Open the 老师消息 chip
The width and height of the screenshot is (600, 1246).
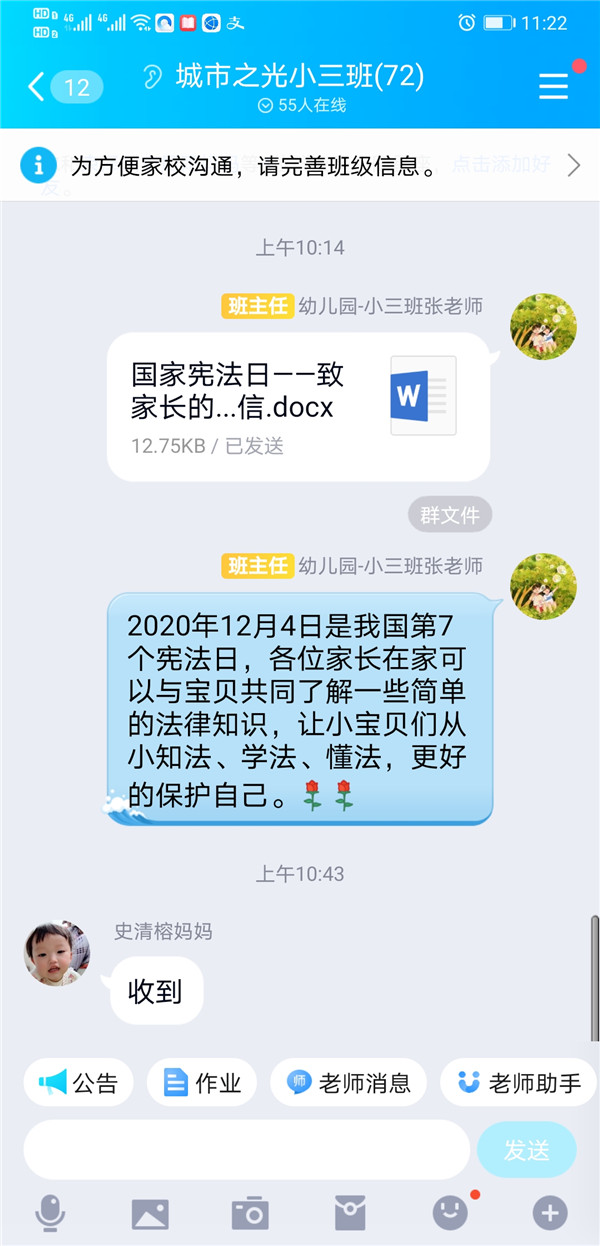(348, 1082)
